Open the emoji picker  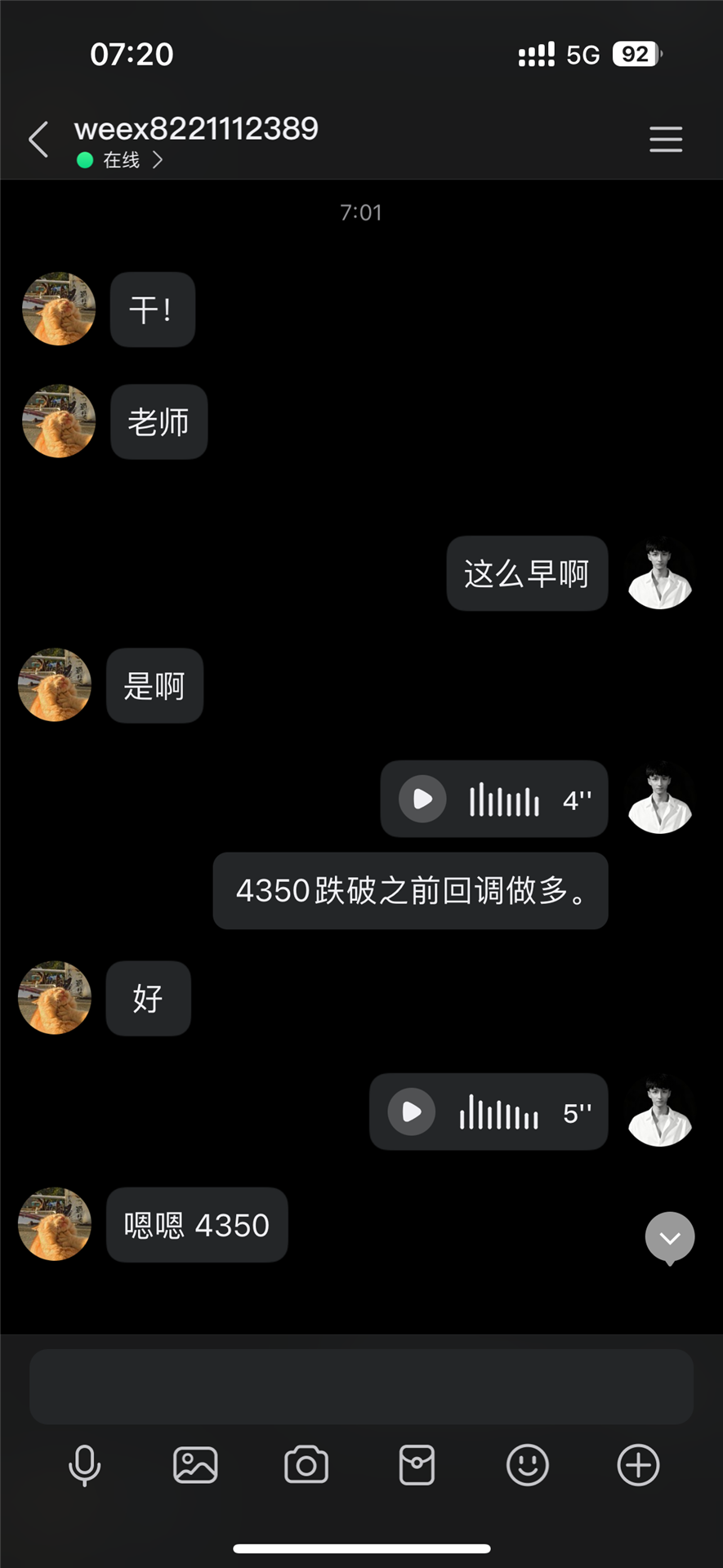point(528,1465)
